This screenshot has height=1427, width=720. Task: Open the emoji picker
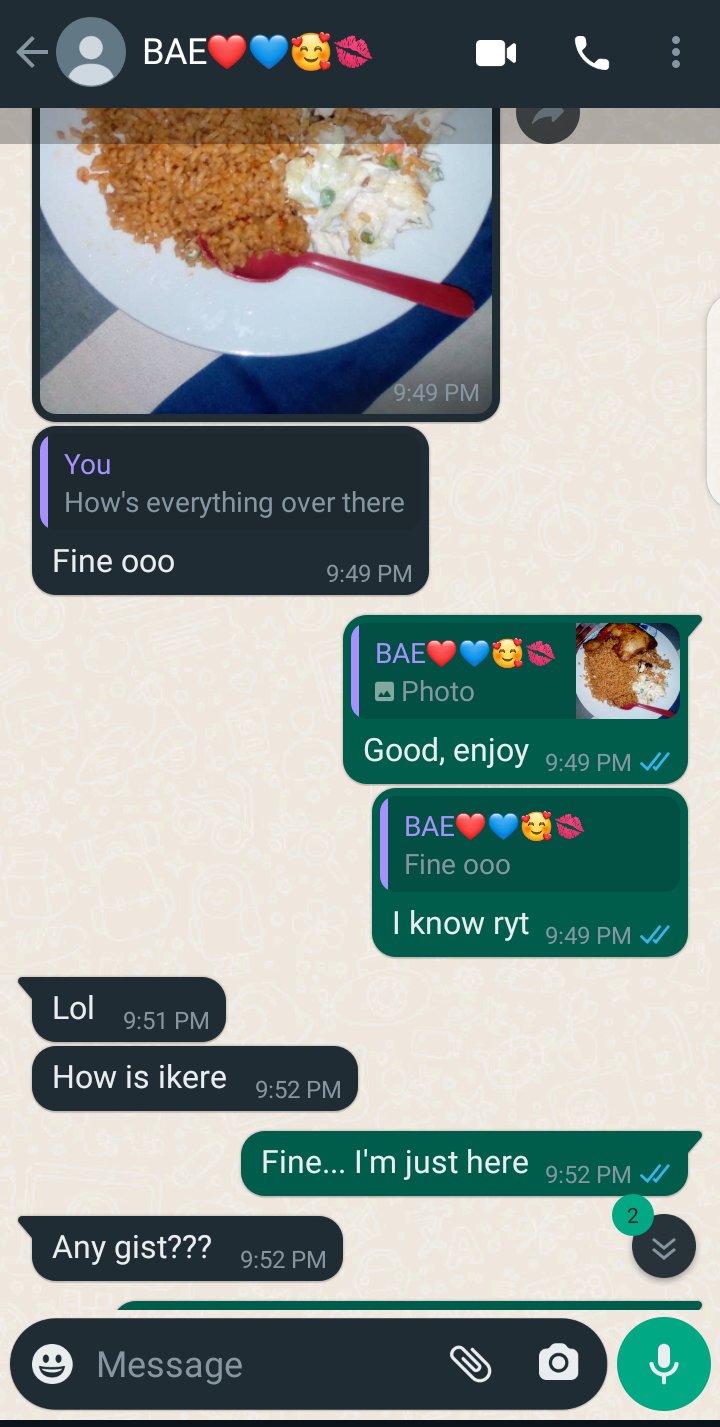point(52,1364)
